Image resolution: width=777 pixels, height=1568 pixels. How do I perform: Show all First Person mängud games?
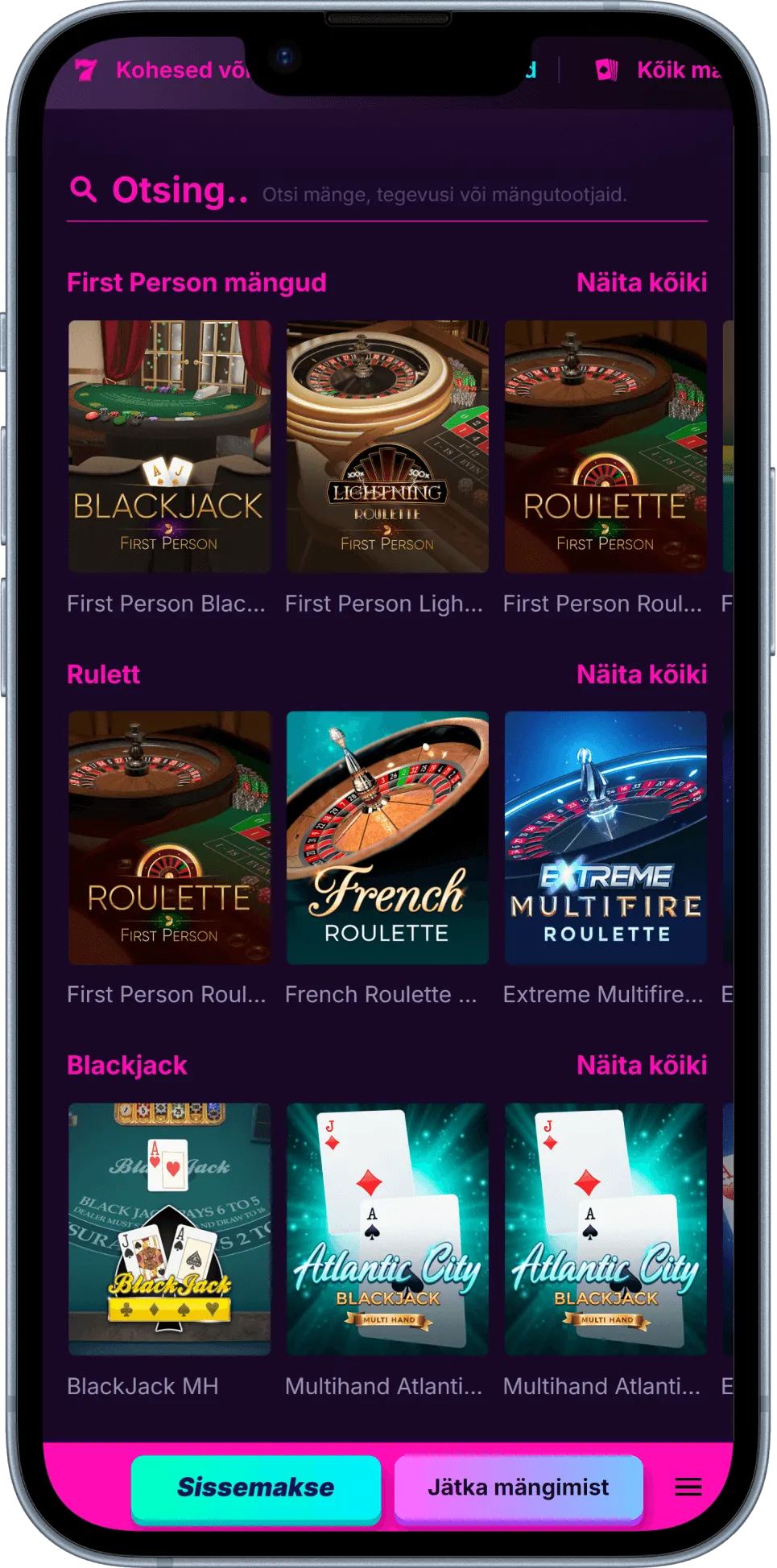(x=641, y=283)
